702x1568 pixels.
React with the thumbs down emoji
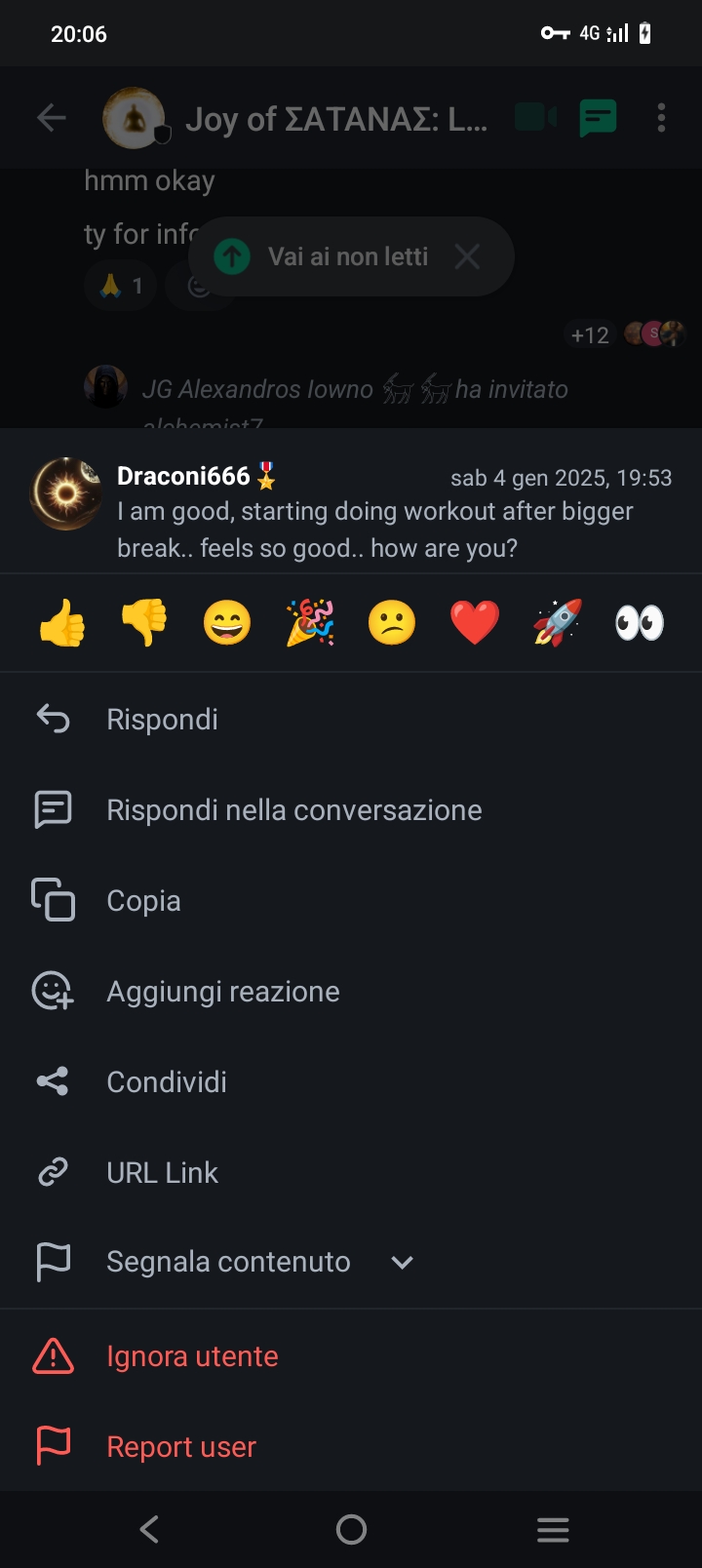tap(144, 622)
